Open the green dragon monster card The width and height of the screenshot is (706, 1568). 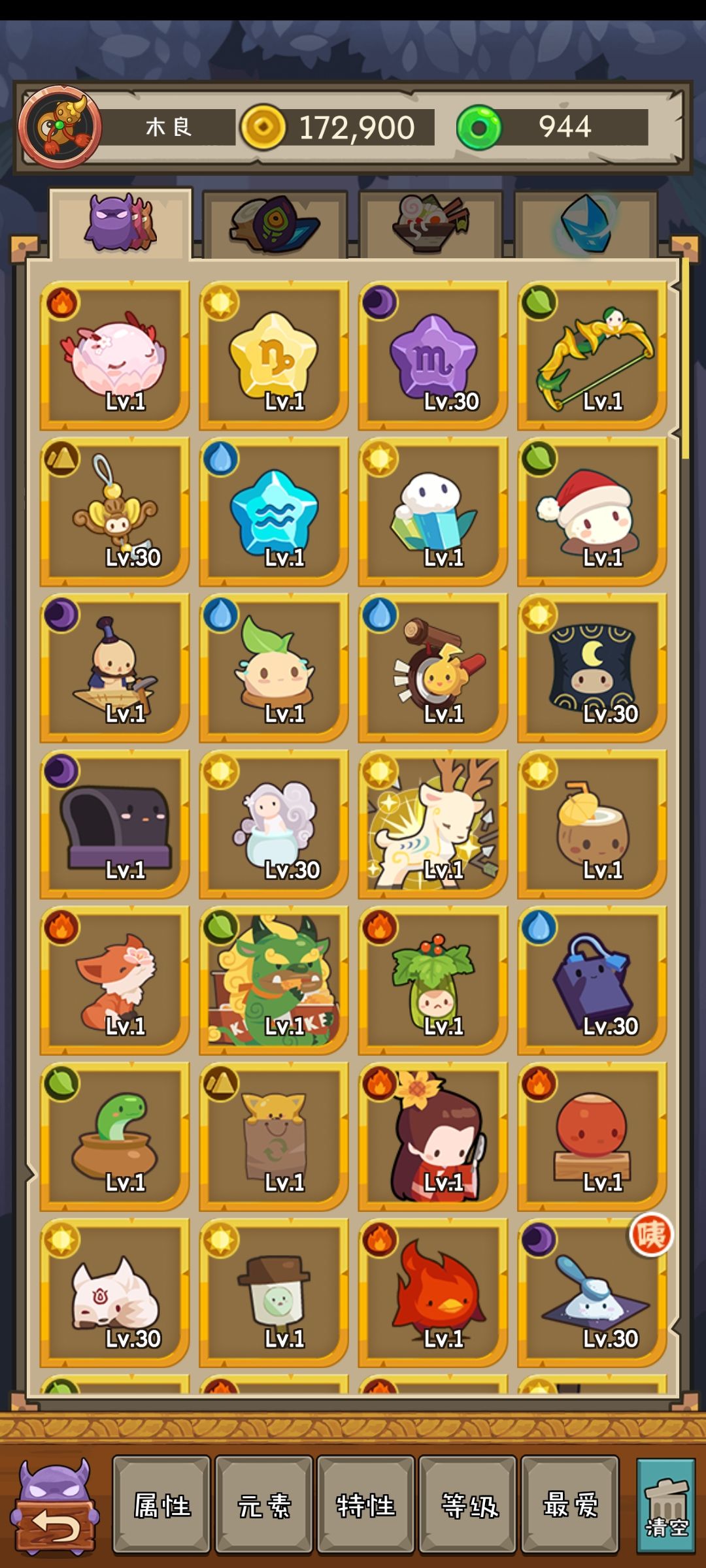(x=274, y=980)
